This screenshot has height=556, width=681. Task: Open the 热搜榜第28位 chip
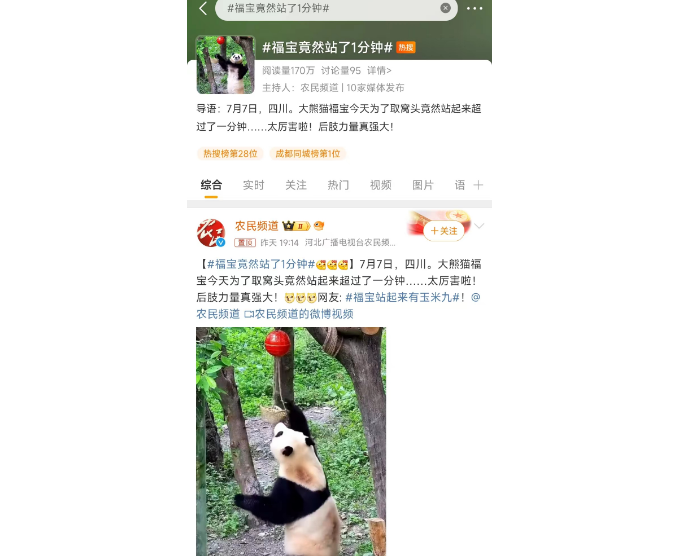pyautogui.click(x=230, y=153)
